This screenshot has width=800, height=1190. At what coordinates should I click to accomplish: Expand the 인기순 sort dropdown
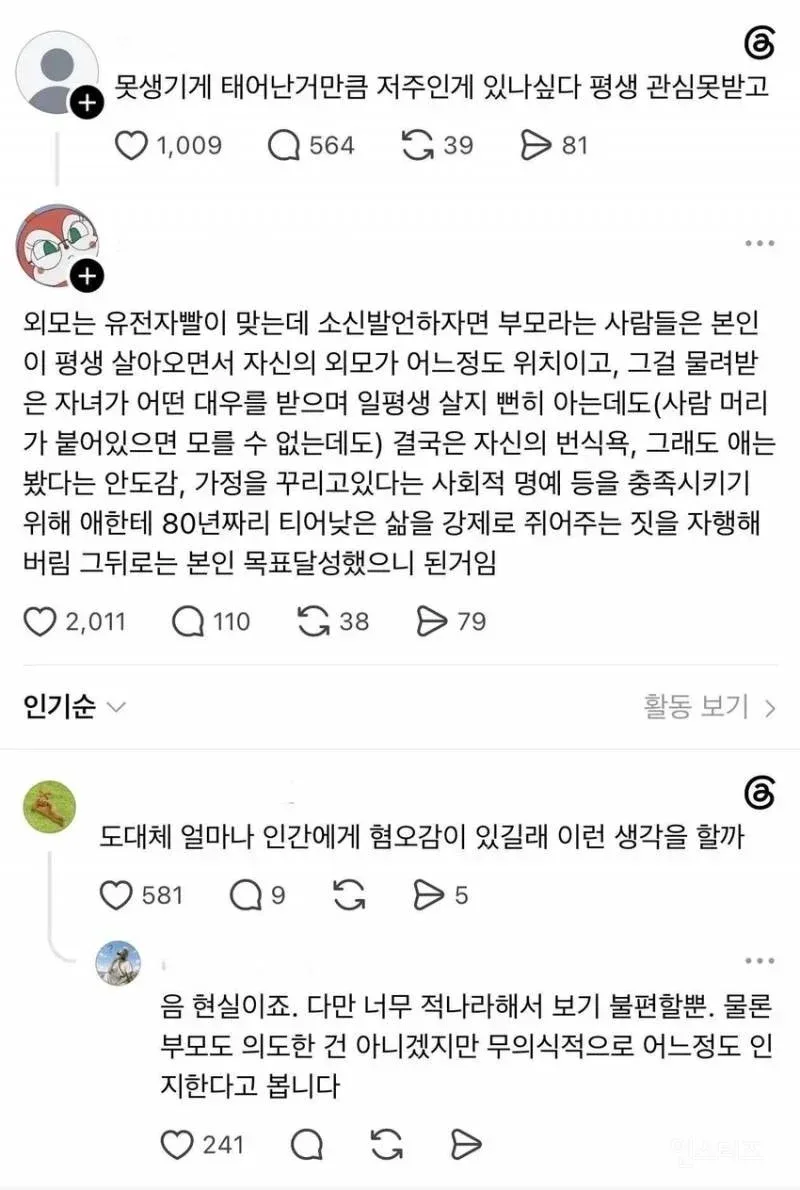74,707
